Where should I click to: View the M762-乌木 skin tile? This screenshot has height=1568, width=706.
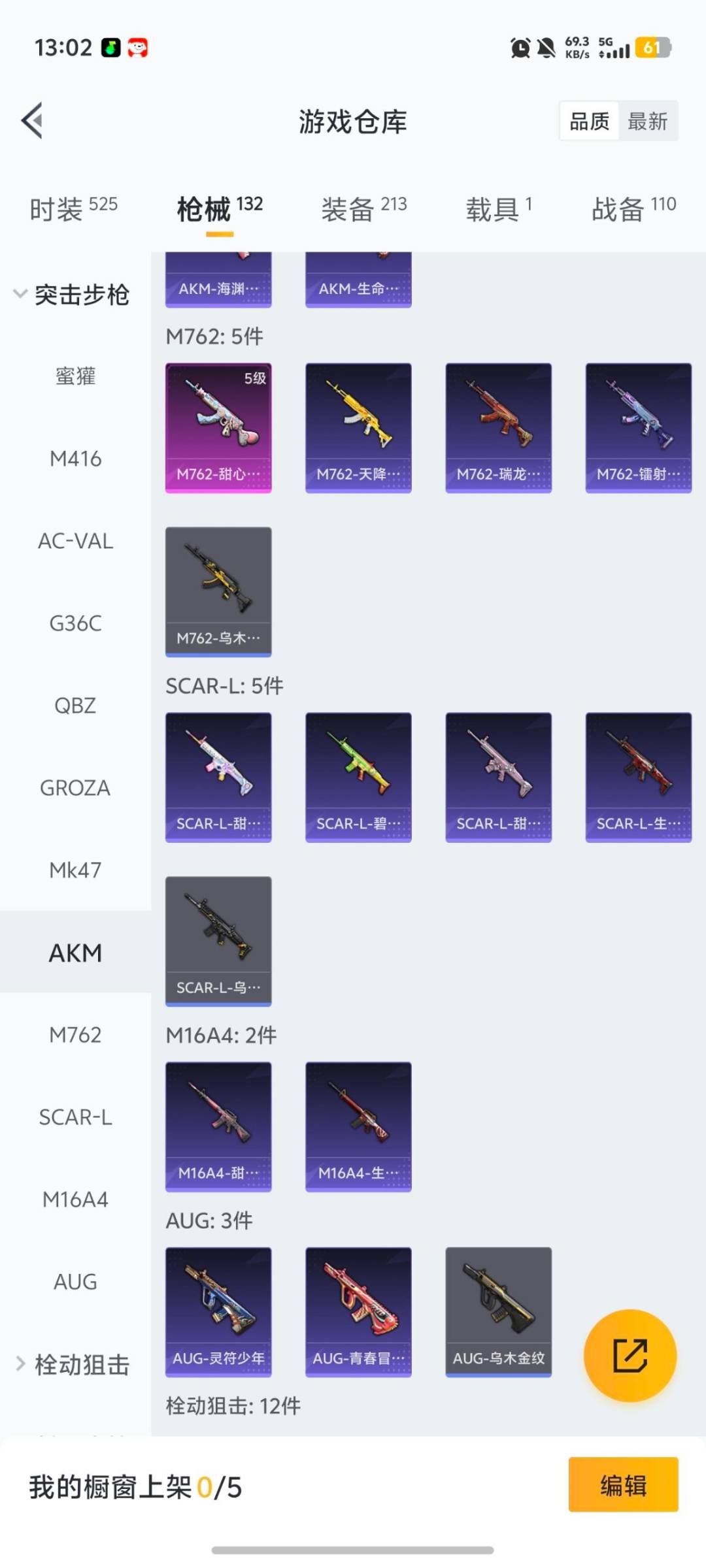pos(218,591)
